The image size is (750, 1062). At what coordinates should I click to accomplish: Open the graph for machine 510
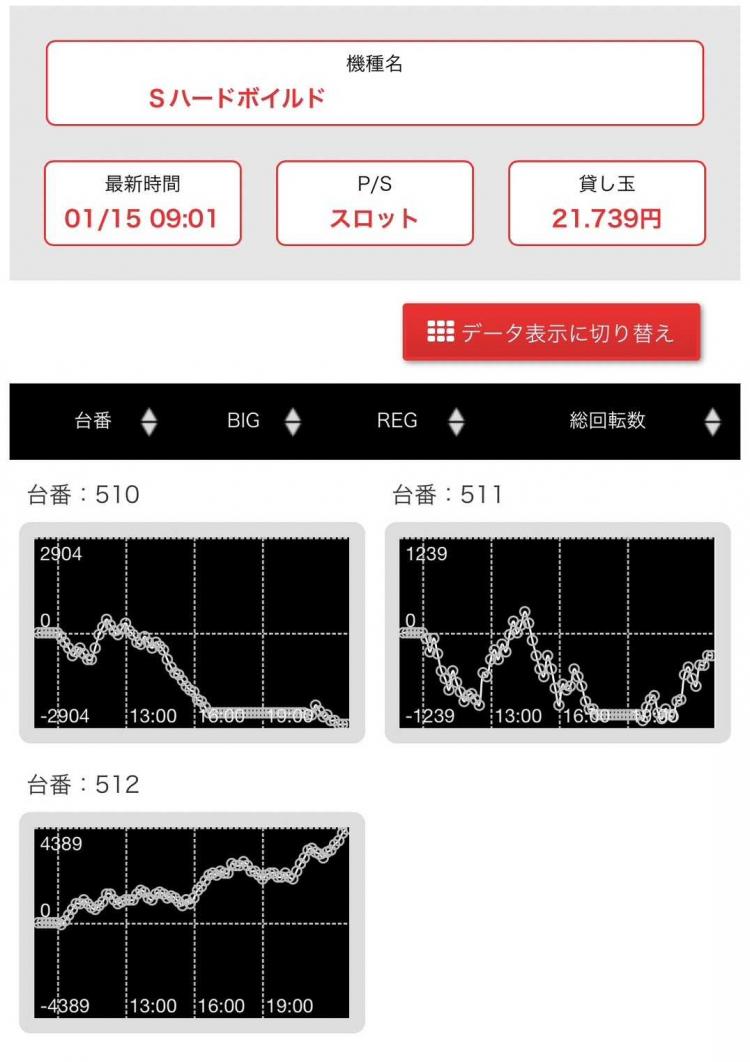[192, 632]
